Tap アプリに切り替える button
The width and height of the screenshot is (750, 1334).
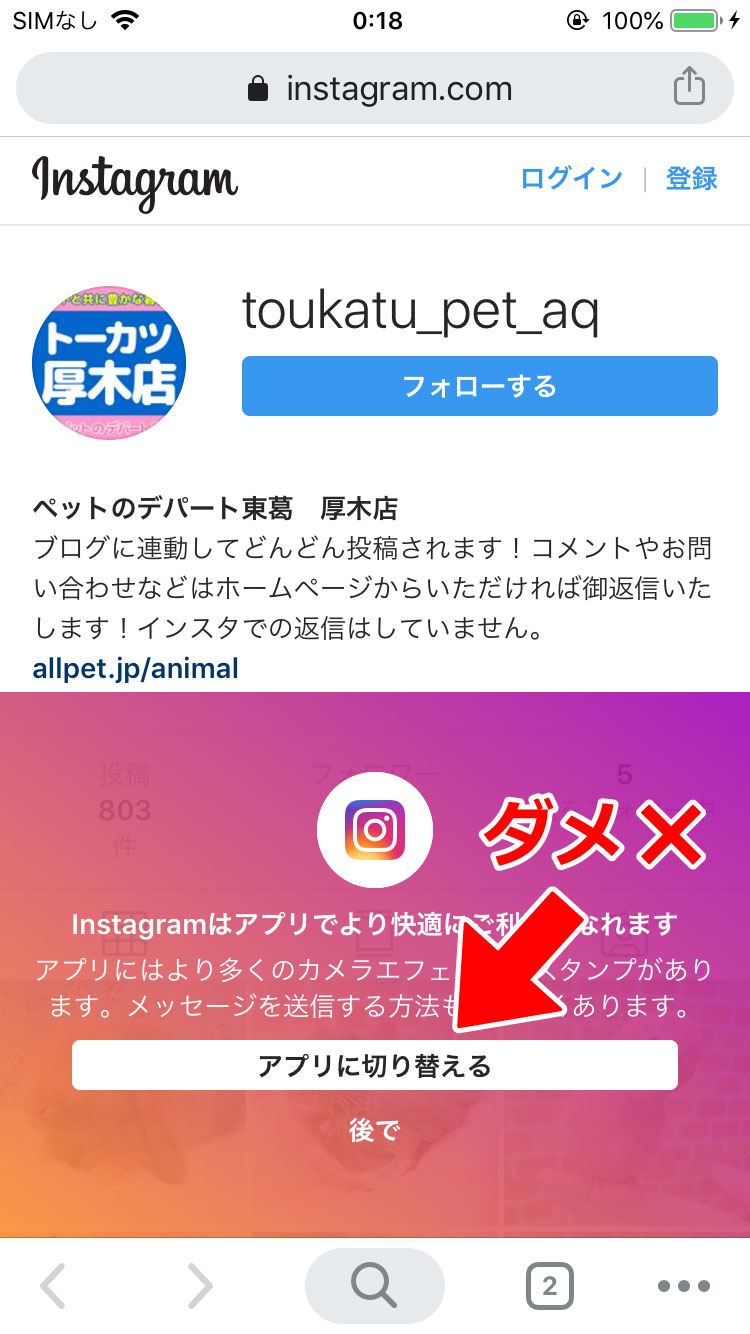tap(374, 1066)
